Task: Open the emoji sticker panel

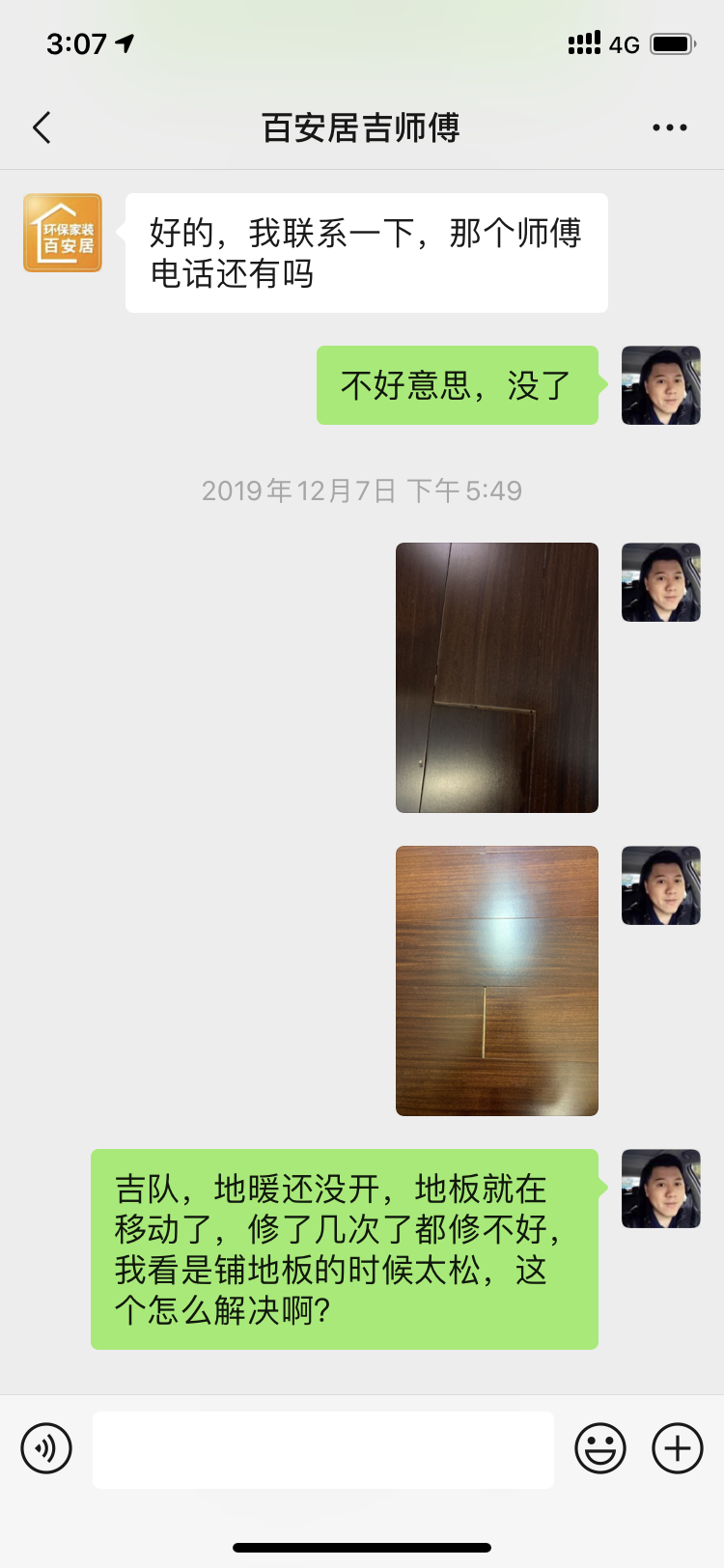Action: (x=599, y=1448)
